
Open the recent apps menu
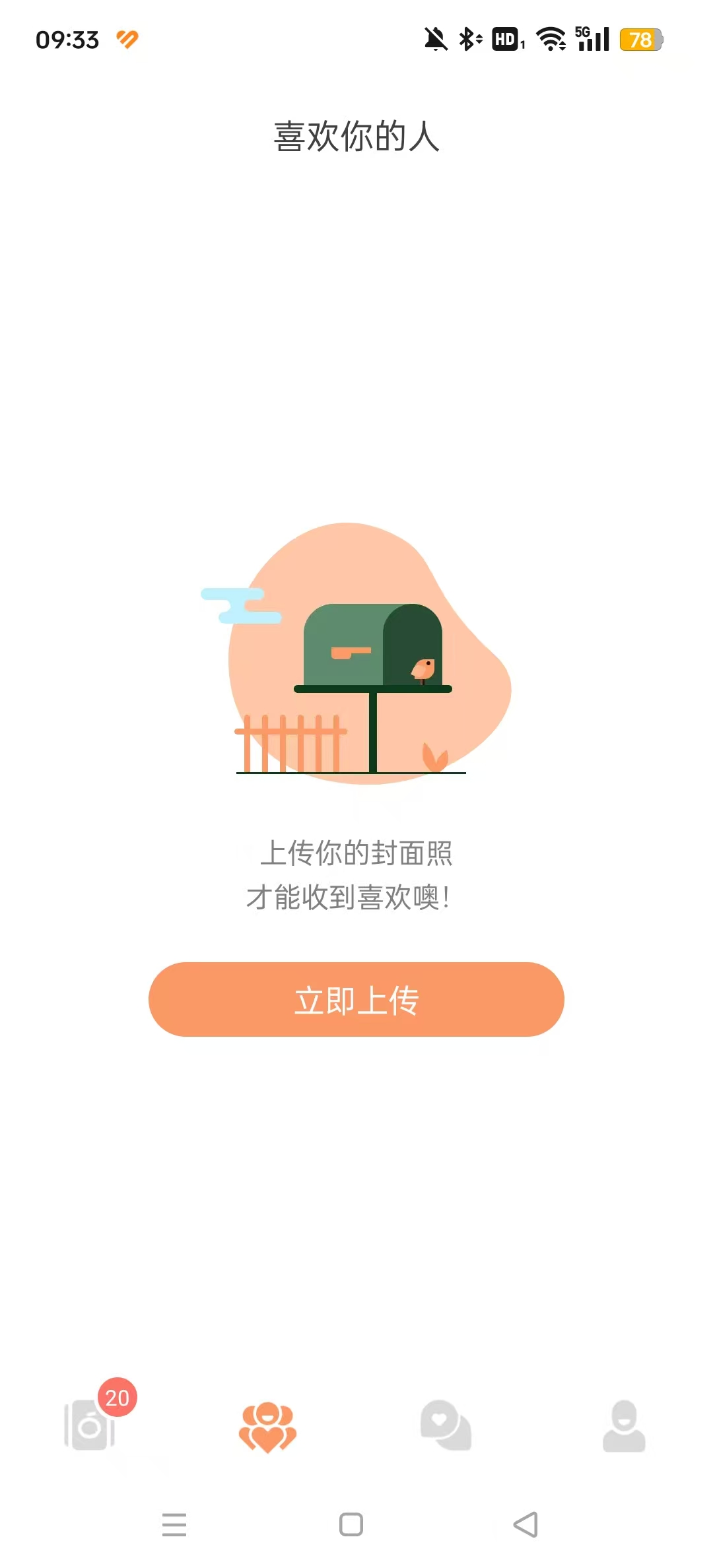click(x=174, y=1524)
